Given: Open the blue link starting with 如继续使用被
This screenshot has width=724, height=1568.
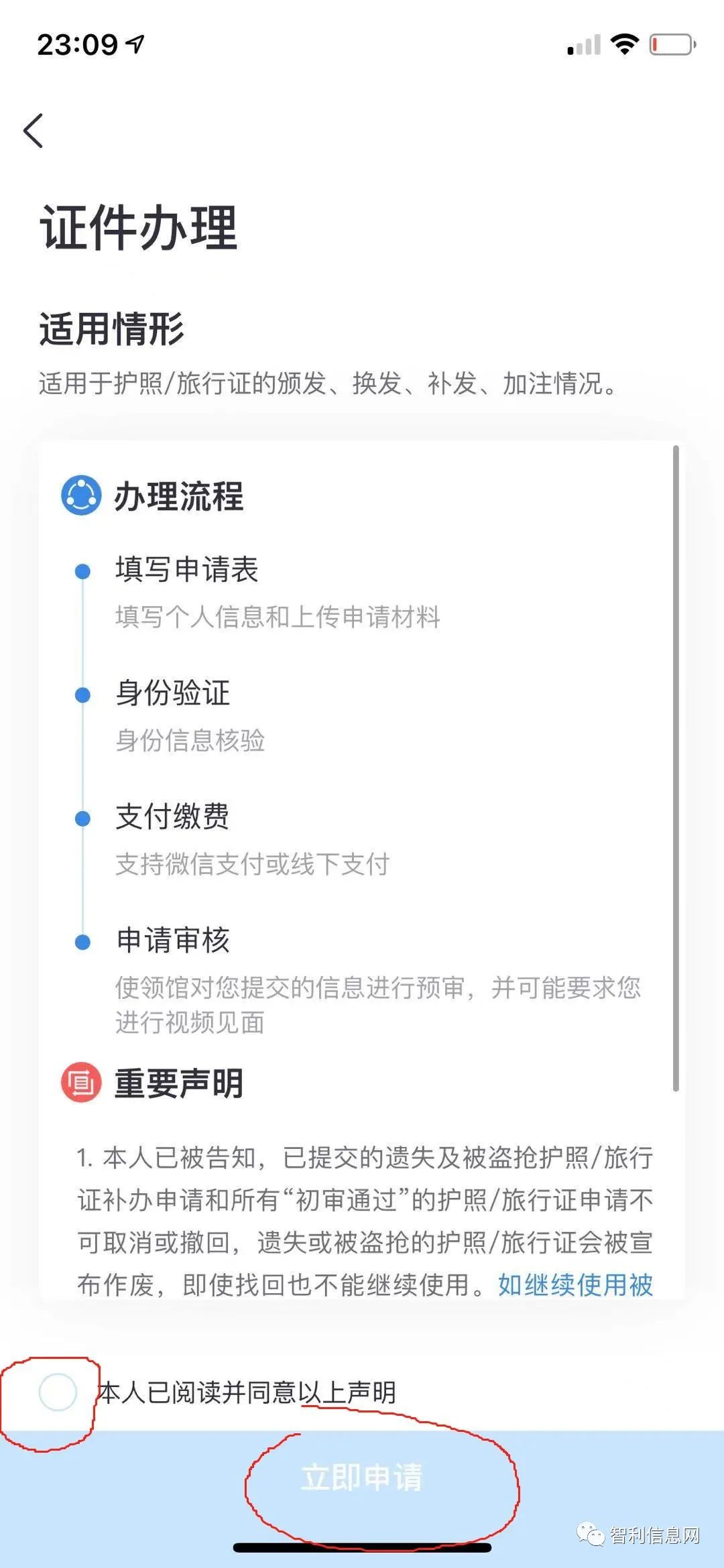Looking at the screenshot, I should tap(575, 1285).
